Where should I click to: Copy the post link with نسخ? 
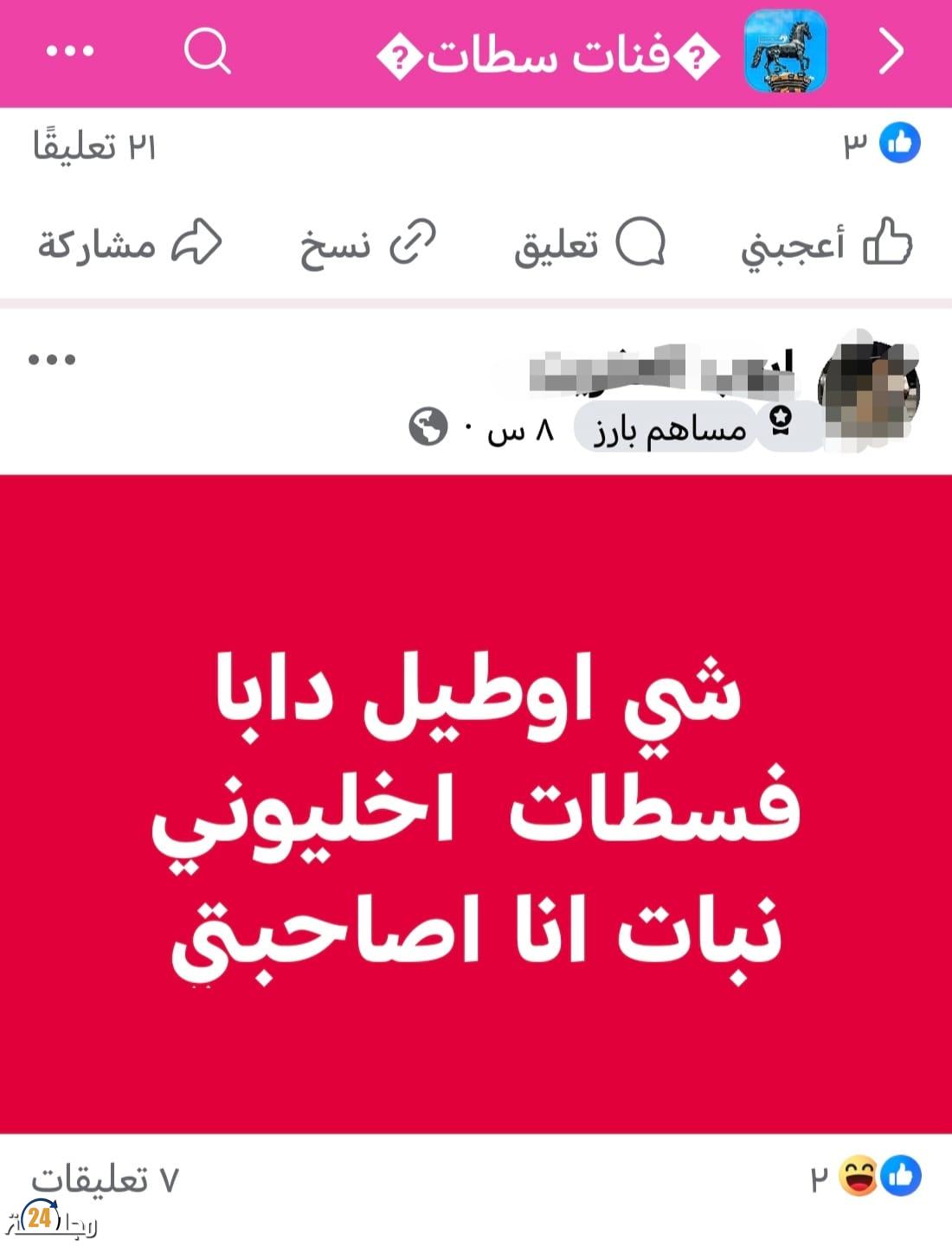pyautogui.click(x=368, y=245)
